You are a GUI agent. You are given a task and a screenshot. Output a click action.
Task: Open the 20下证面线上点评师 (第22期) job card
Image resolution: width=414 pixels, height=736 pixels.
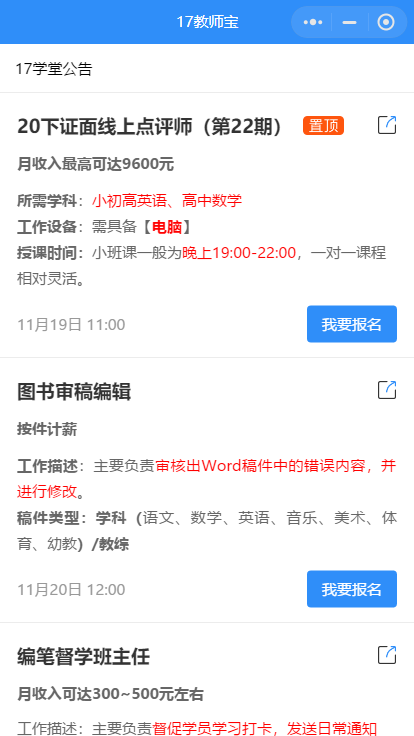[207, 225]
